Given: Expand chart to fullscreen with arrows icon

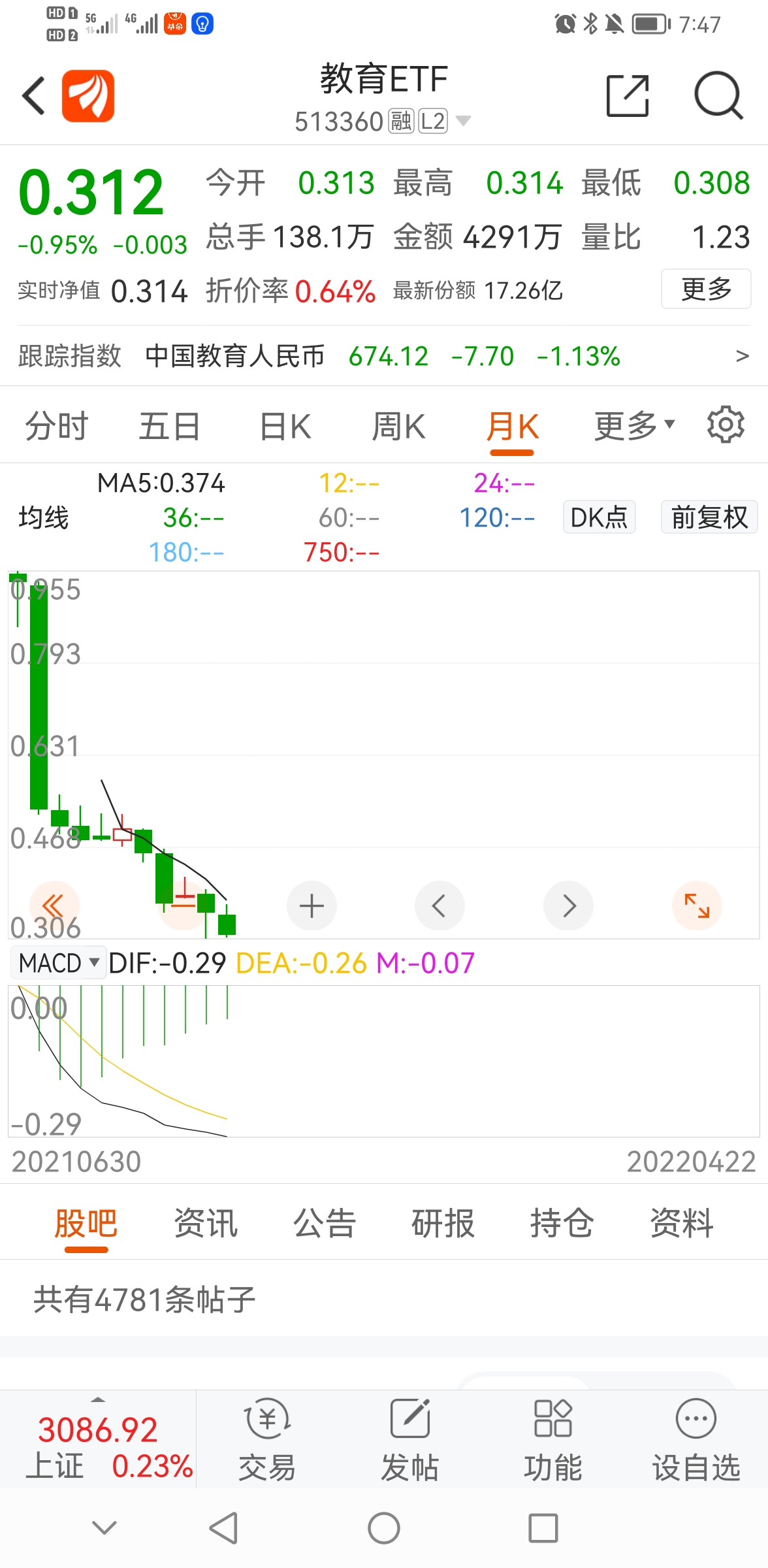Looking at the screenshot, I should 697,906.
